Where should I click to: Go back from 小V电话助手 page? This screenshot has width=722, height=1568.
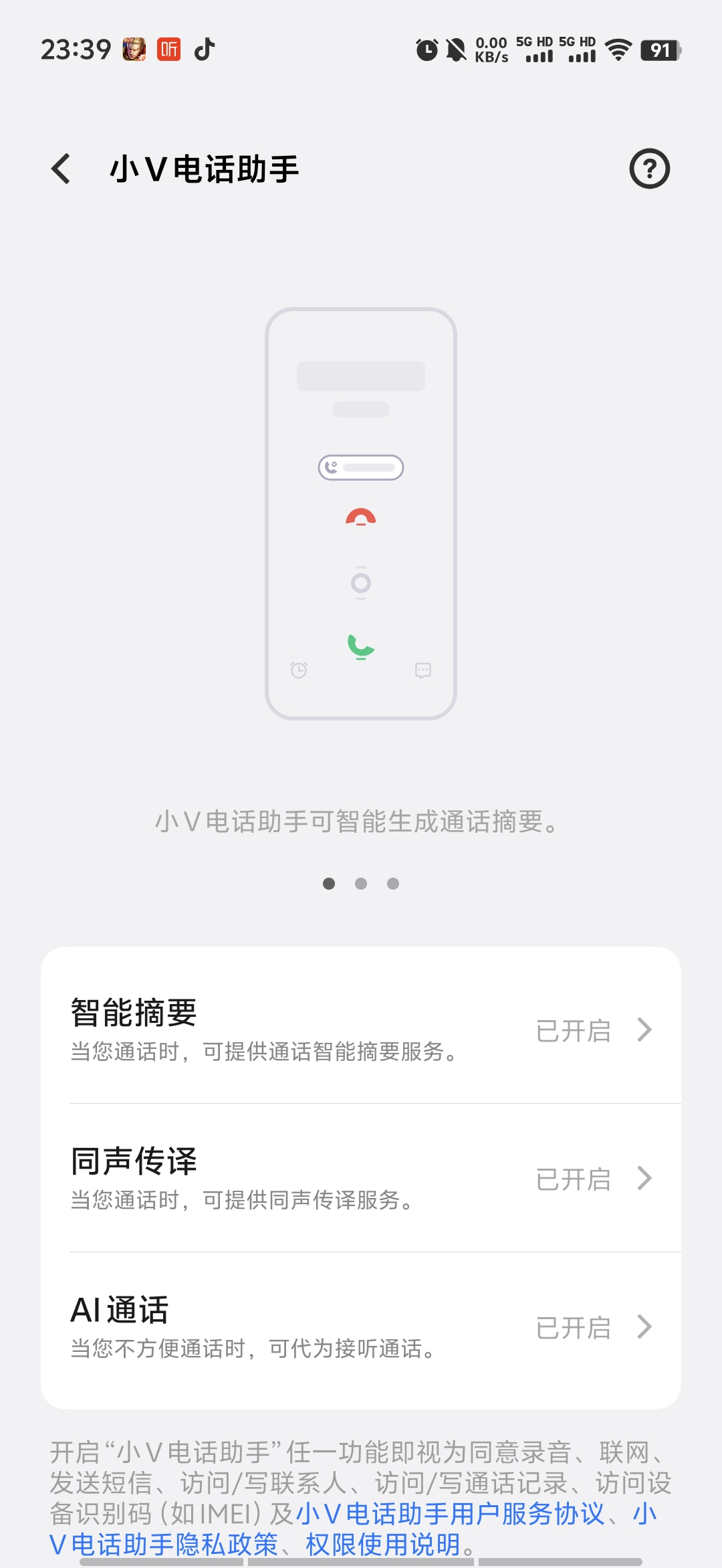61,169
